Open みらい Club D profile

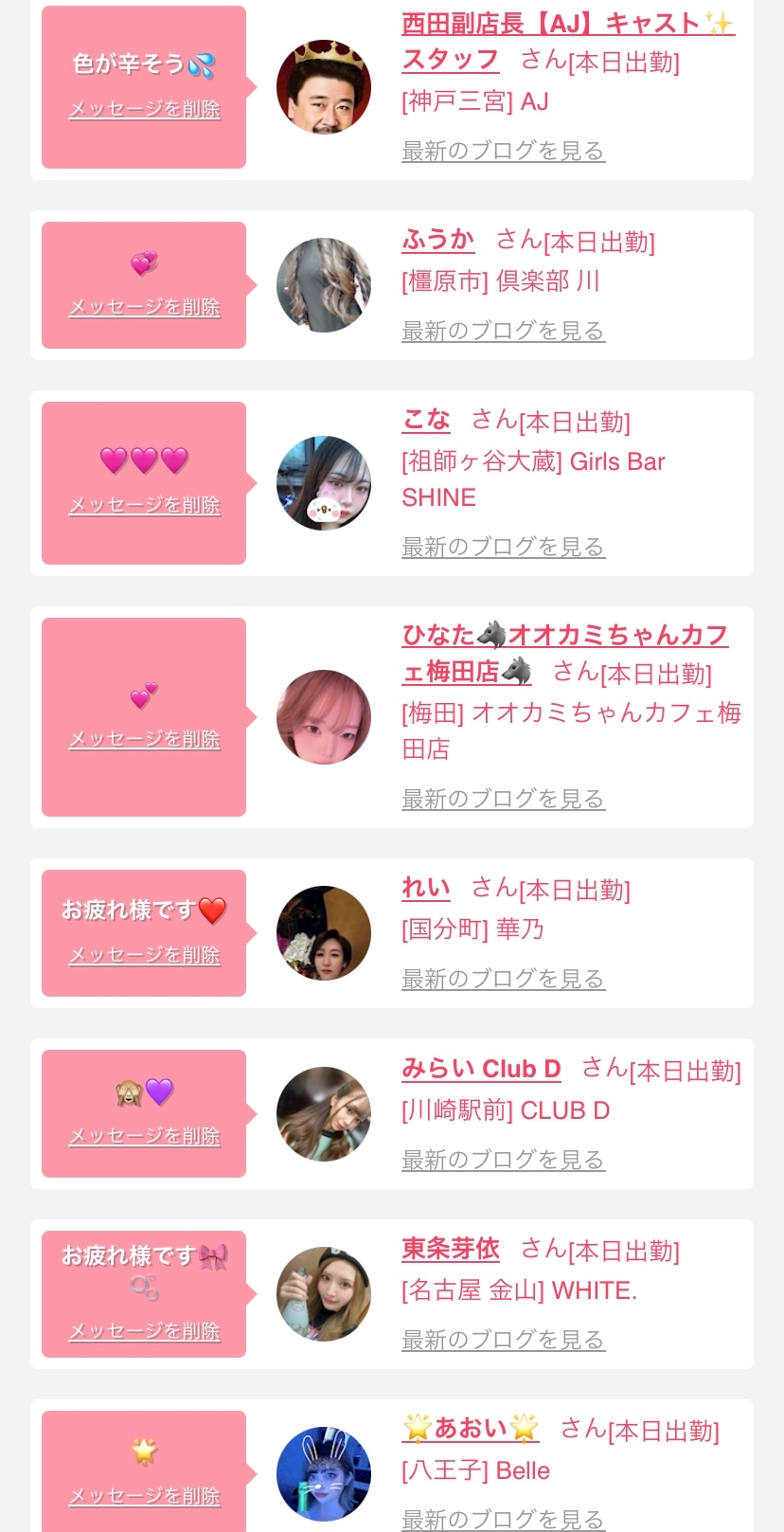[x=481, y=1069]
